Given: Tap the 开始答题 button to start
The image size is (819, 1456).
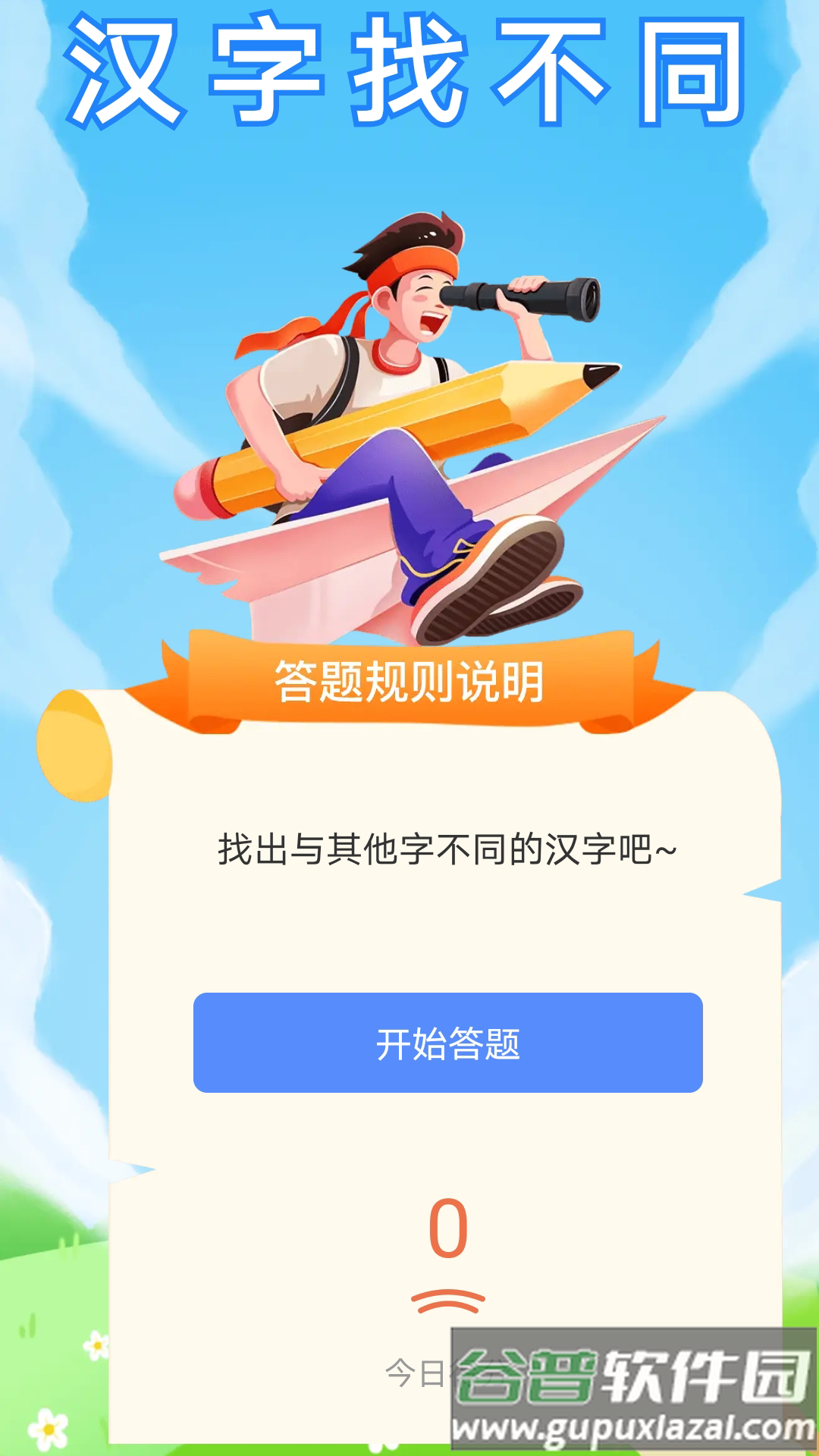Looking at the screenshot, I should 447,1043.
